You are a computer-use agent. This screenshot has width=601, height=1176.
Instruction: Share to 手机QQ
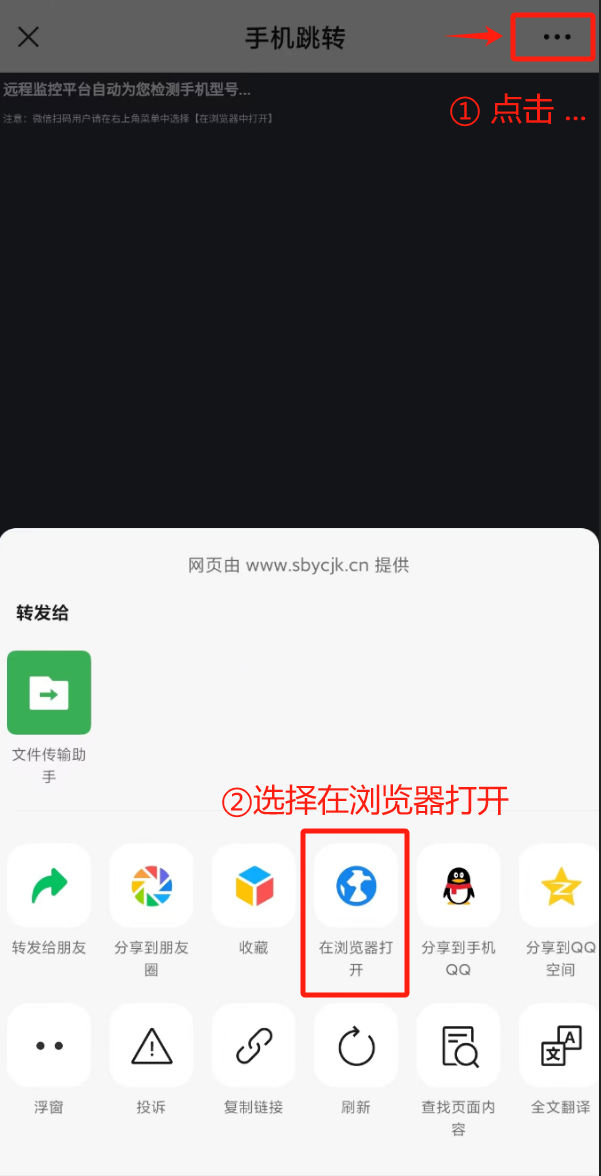pyautogui.click(x=458, y=886)
